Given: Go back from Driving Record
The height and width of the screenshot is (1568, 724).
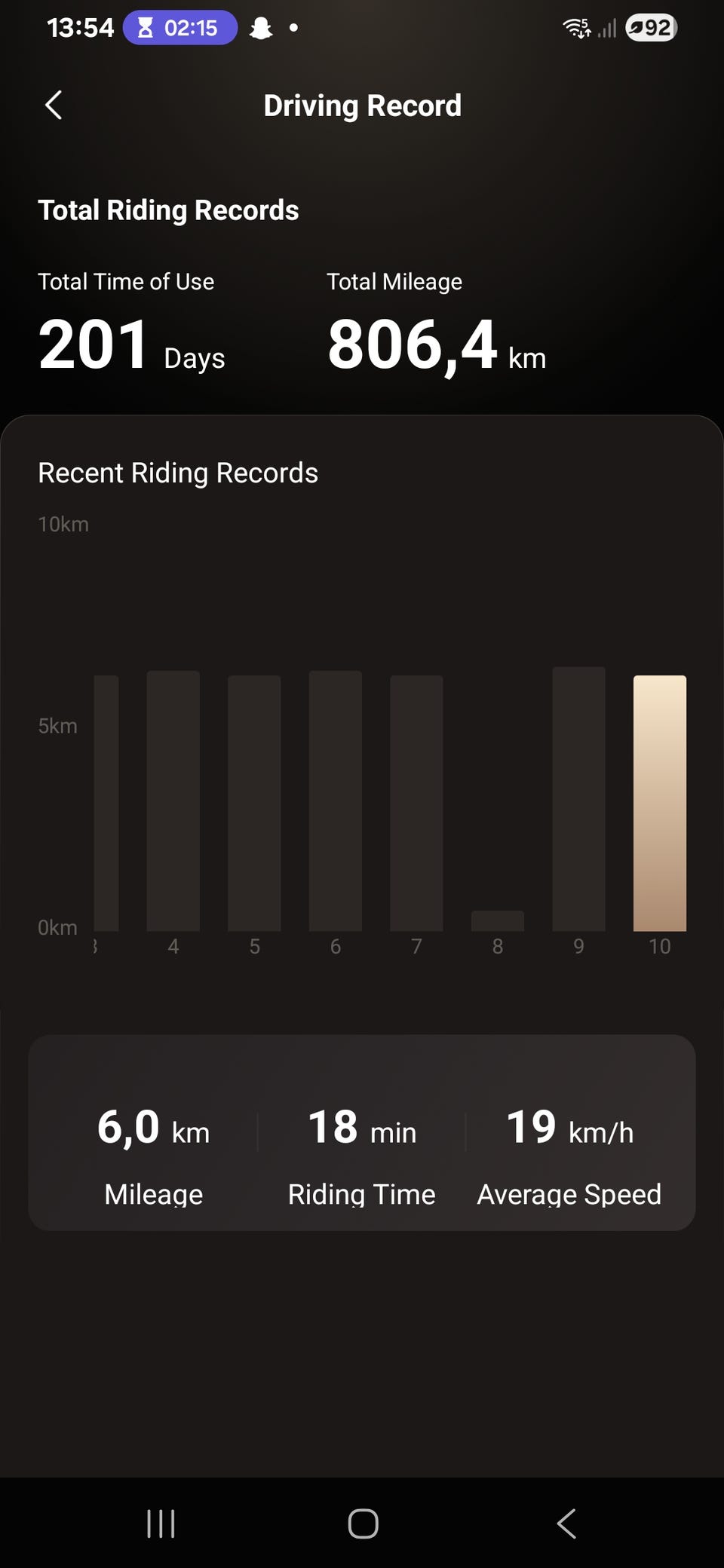Looking at the screenshot, I should coord(54,106).
